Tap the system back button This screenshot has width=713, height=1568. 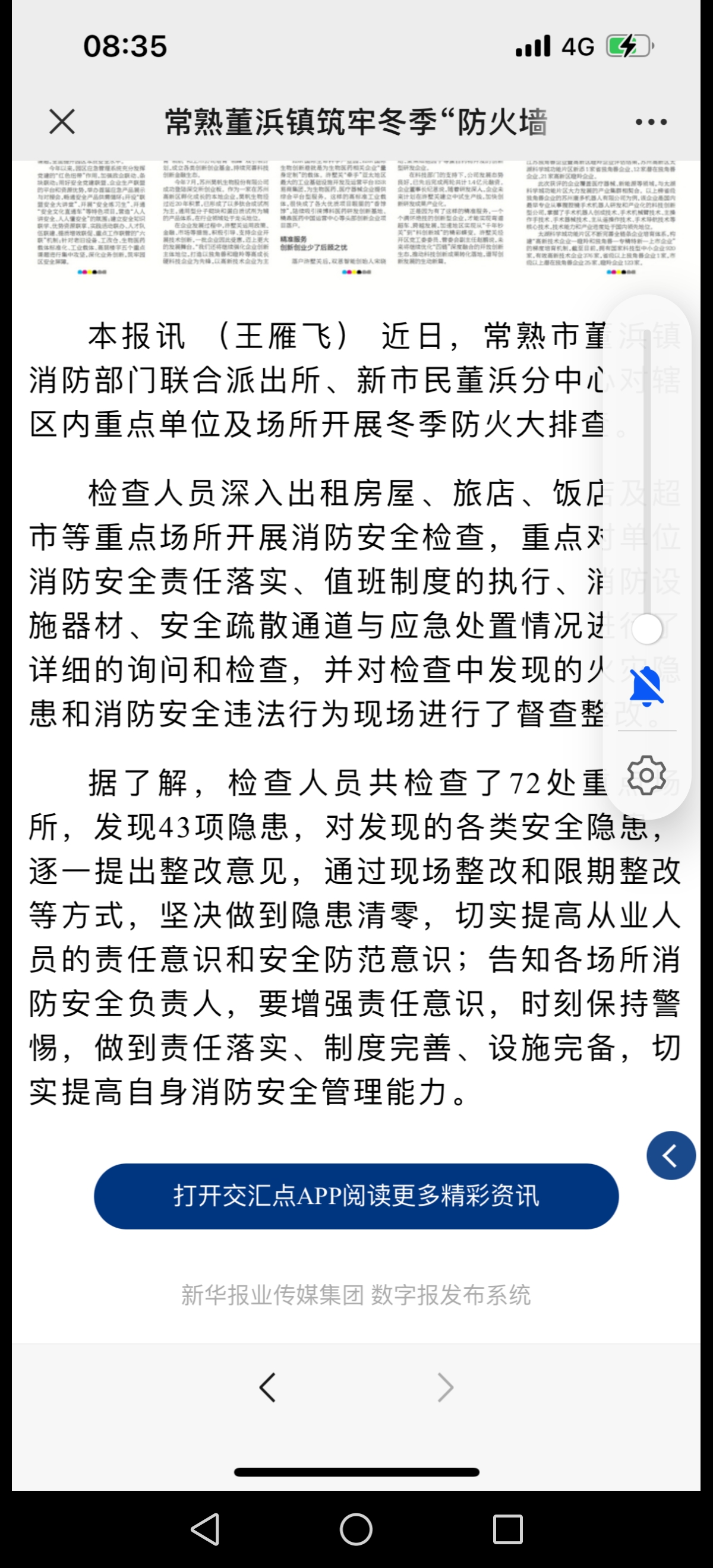[x=206, y=1529]
